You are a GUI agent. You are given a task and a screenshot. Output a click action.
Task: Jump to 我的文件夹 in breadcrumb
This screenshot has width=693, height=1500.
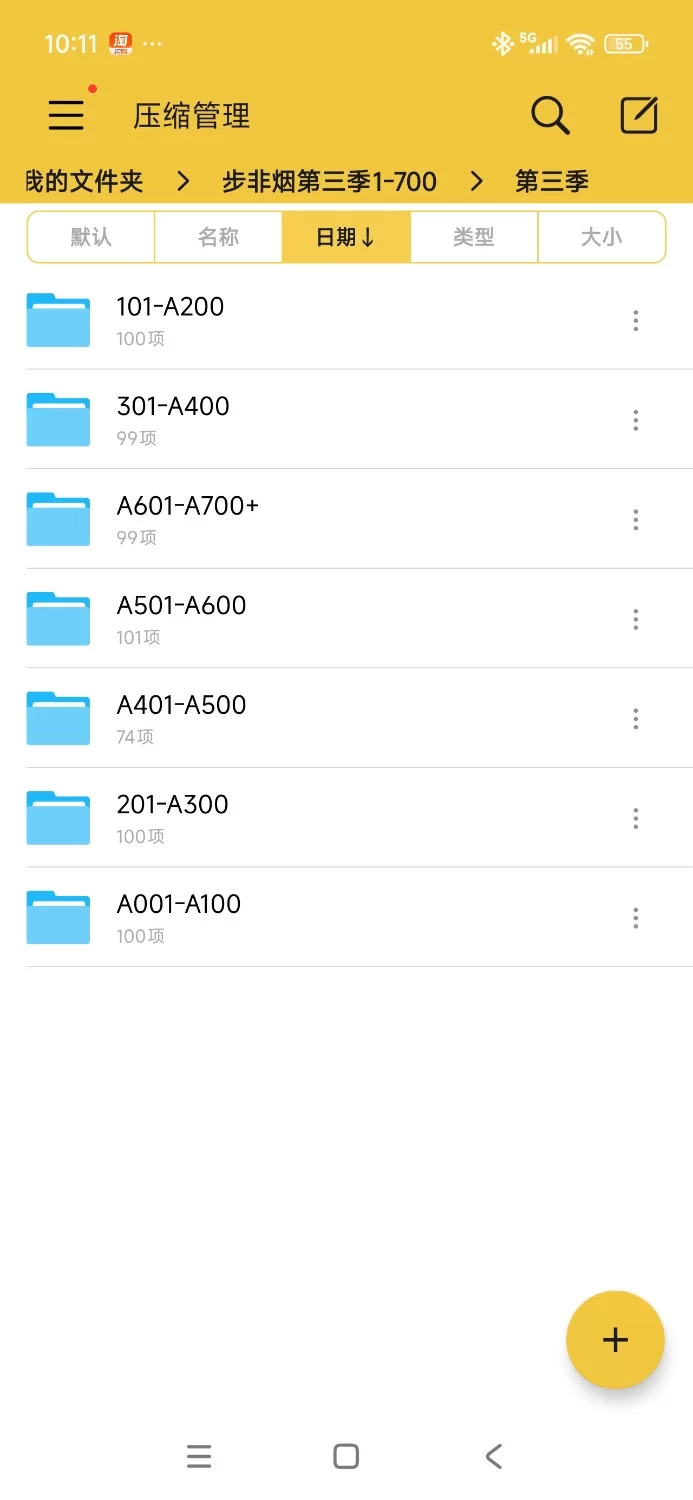[84, 181]
